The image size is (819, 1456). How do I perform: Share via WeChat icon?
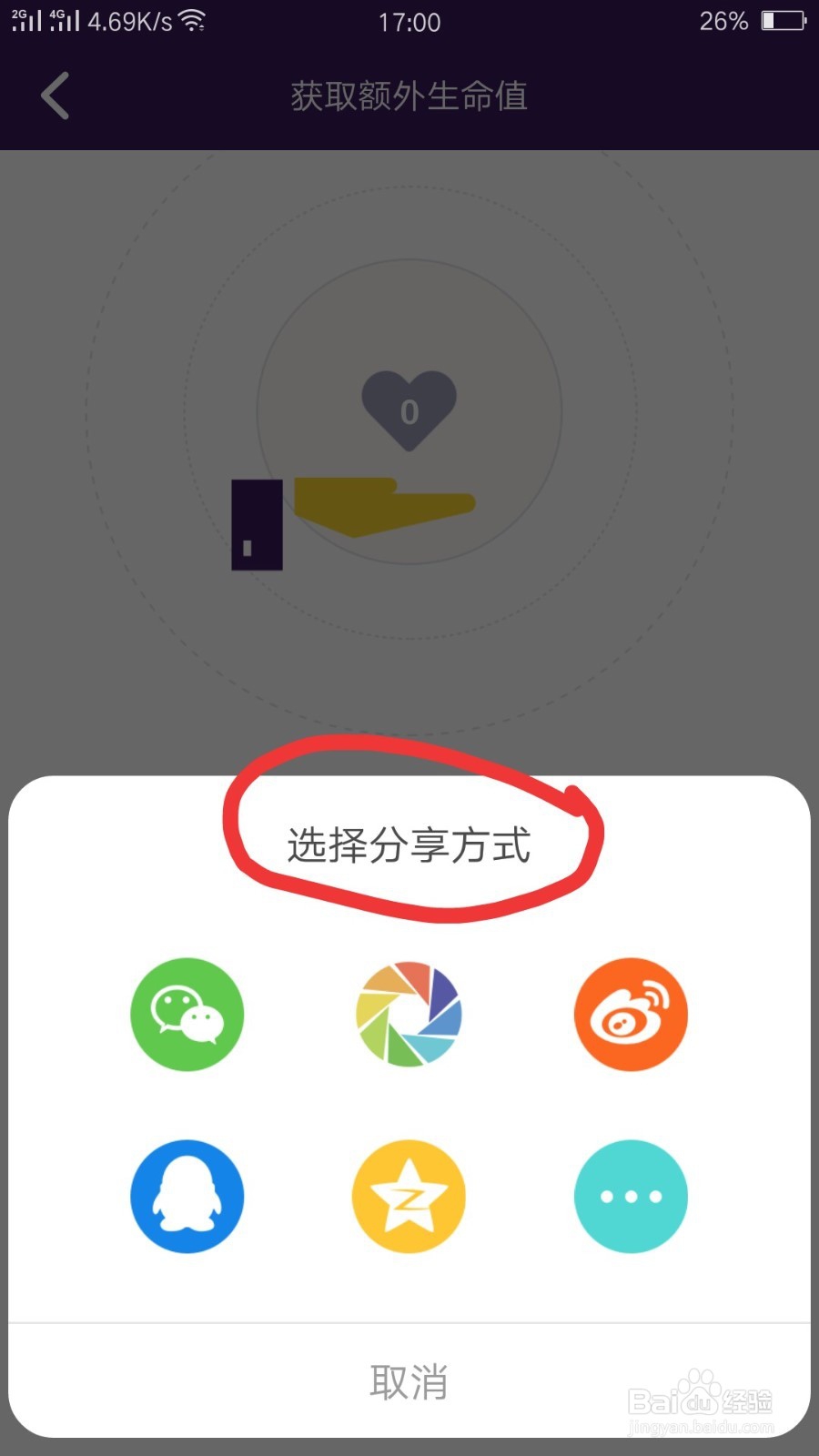(187, 1014)
